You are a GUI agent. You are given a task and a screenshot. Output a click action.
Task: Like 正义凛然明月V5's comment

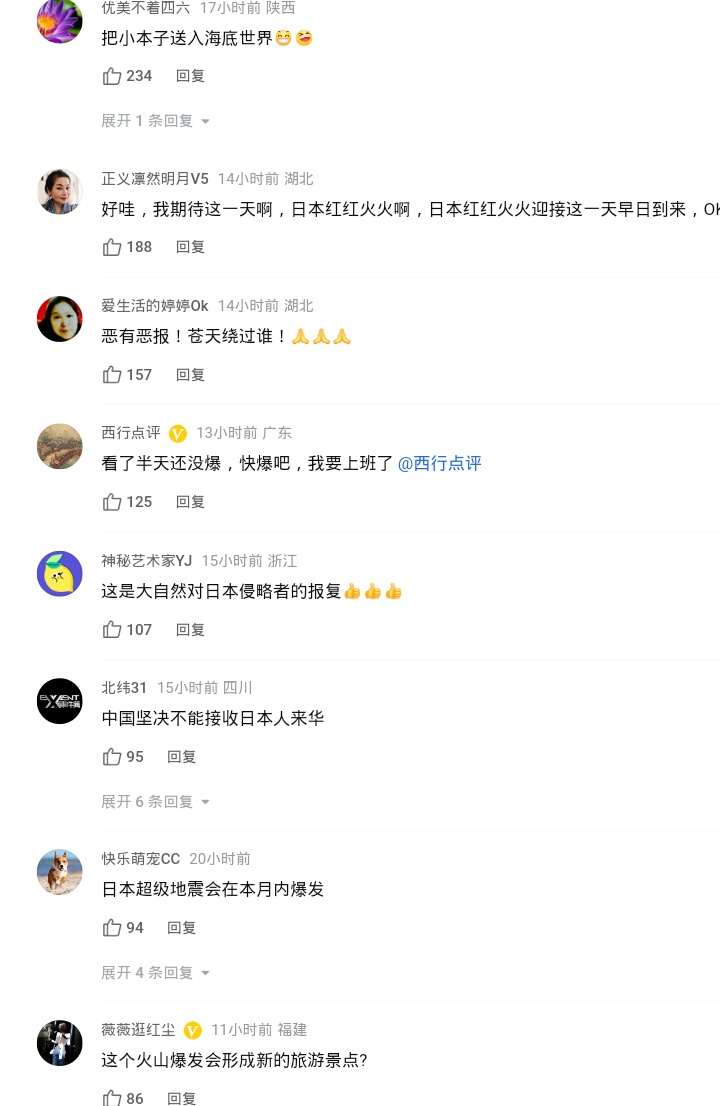click(x=112, y=247)
